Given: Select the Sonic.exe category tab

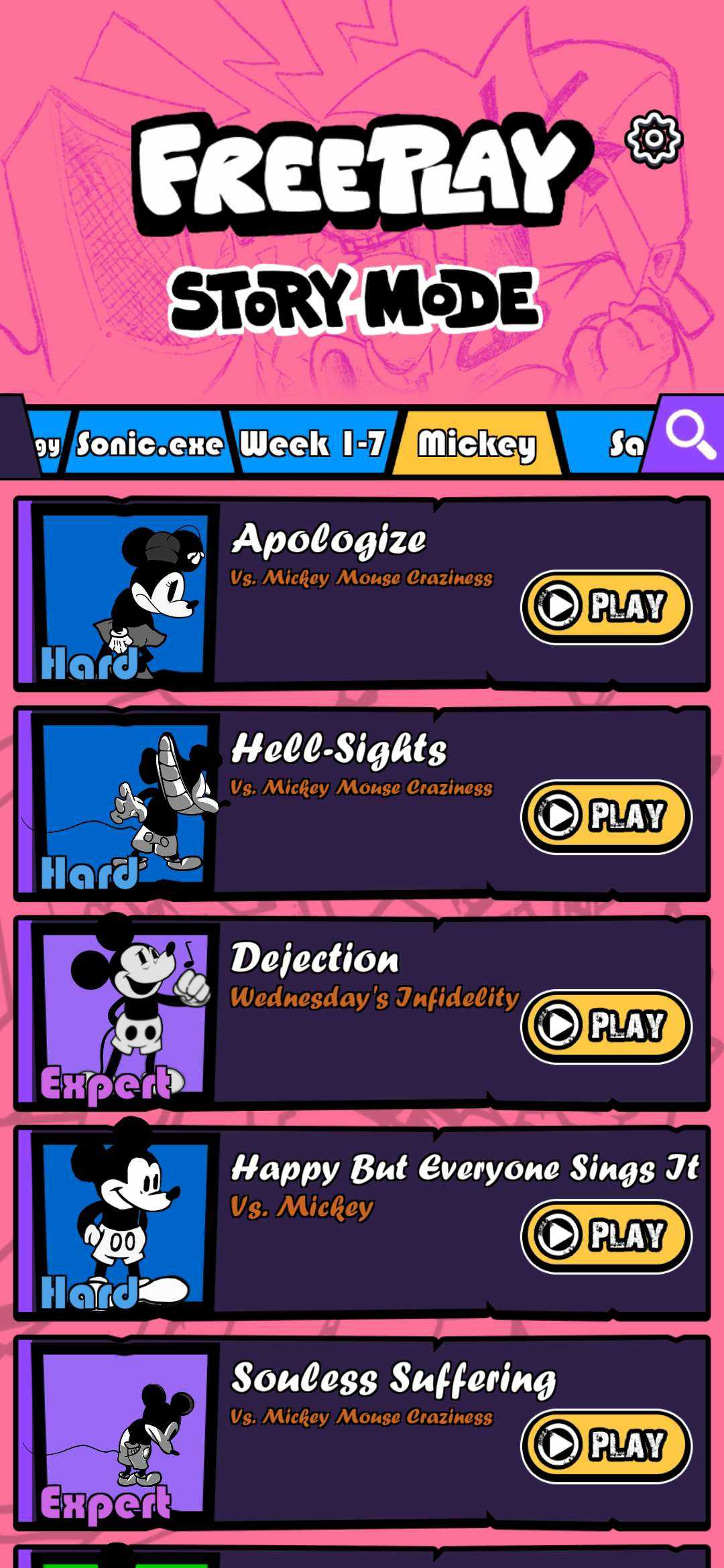Looking at the screenshot, I should (x=149, y=444).
